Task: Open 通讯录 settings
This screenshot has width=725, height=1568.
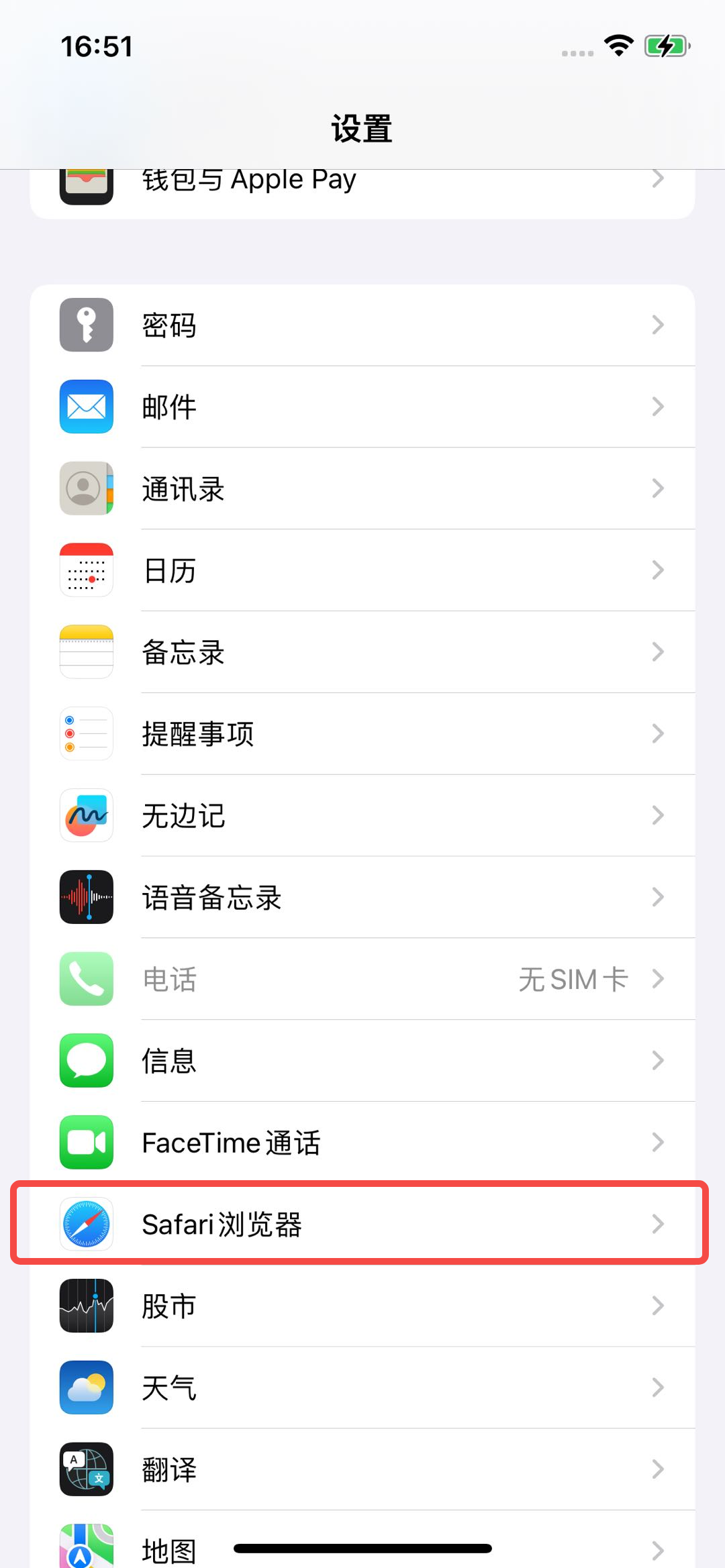Action: [x=362, y=489]
